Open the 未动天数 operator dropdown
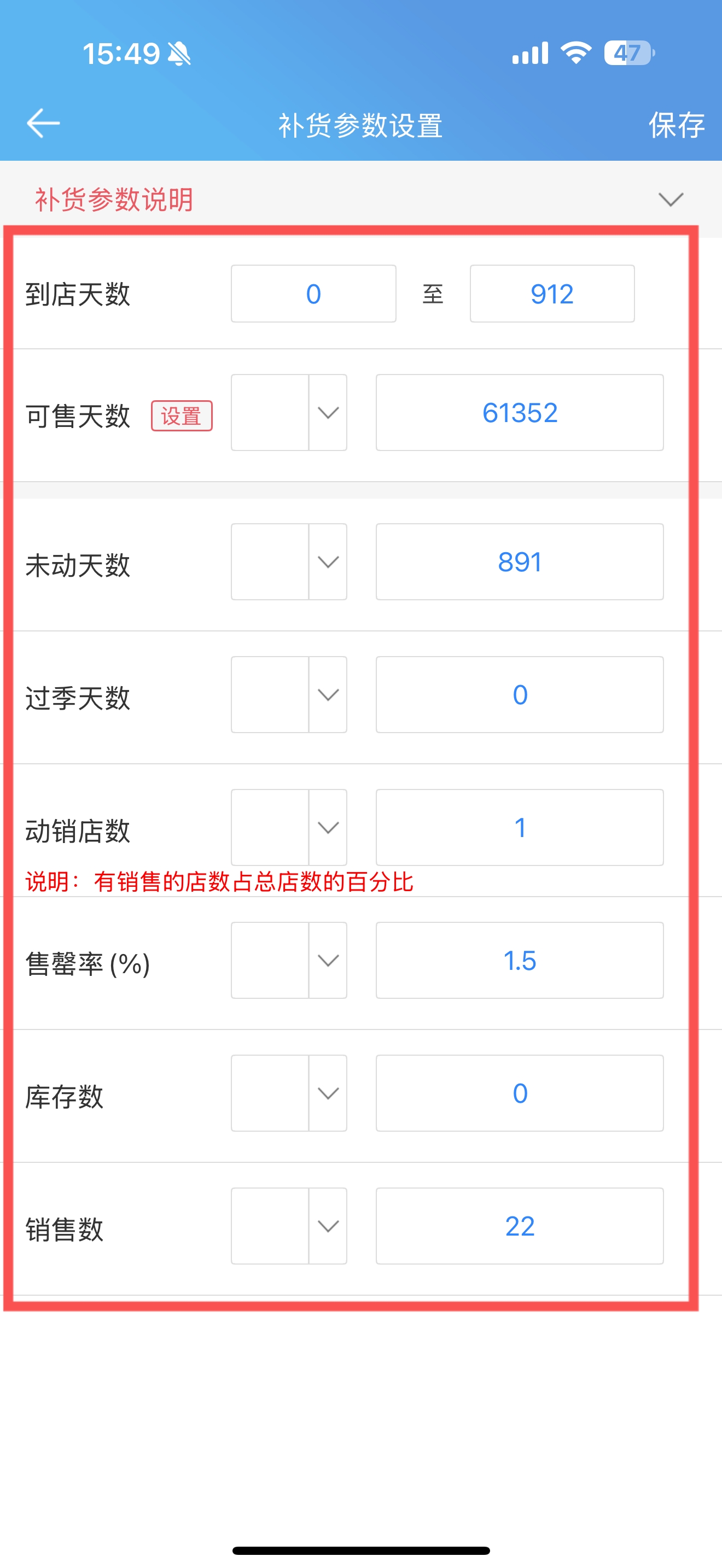This screenshot has width=722, height=1568. click(x=289, y=562)
